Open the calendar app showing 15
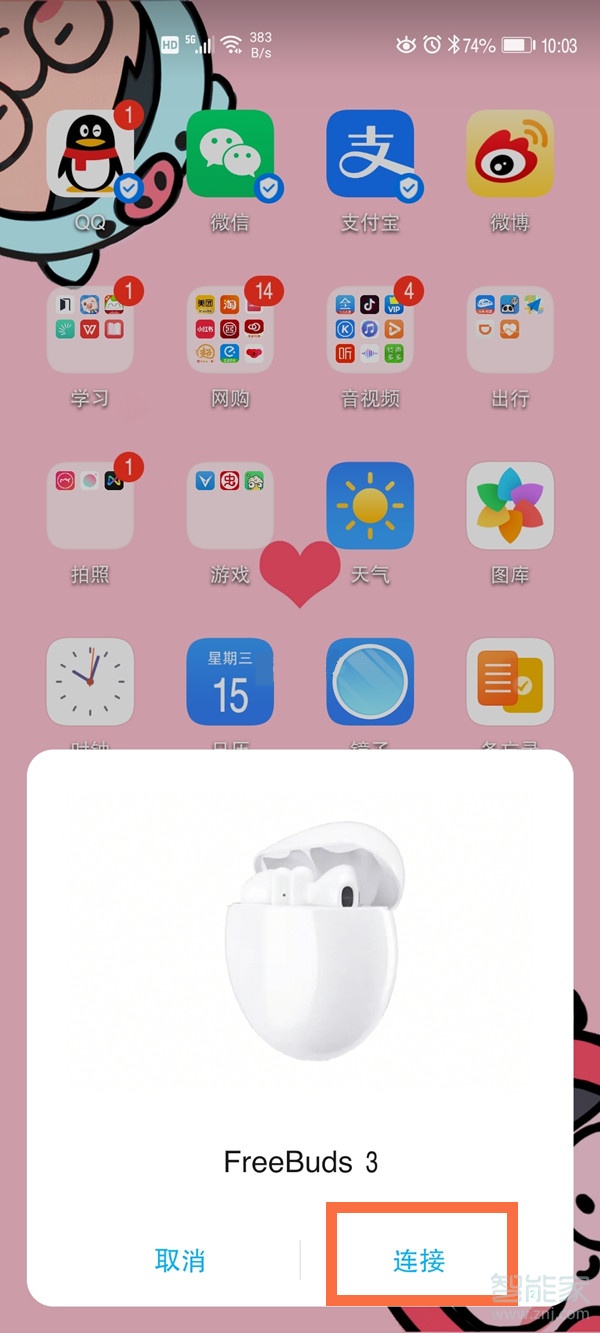The width and height of the screenshot is (600, 1333). pyautogui.click(x=230, y=682)
